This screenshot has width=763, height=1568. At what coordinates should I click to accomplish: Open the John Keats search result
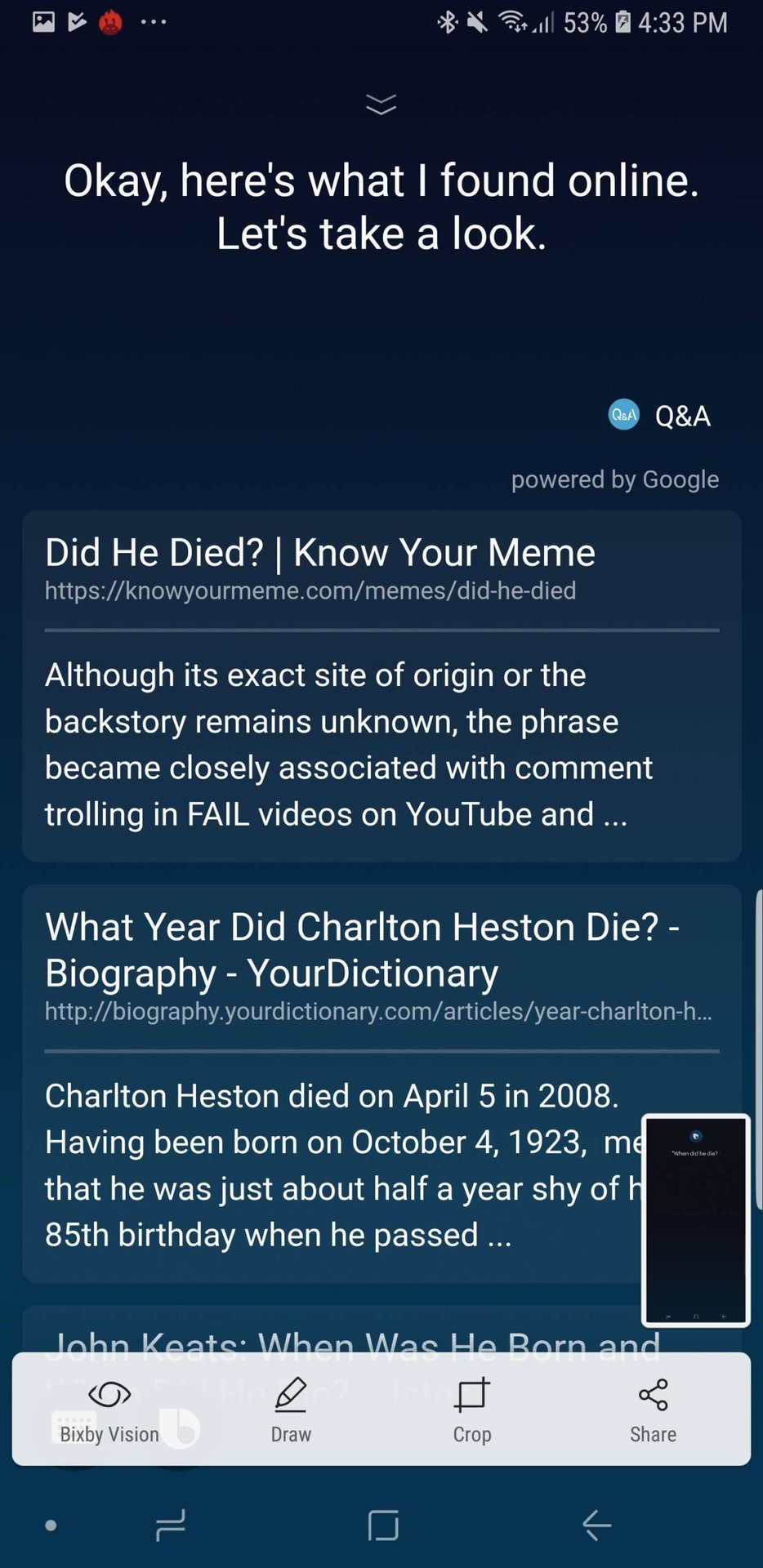(353, 1332)
